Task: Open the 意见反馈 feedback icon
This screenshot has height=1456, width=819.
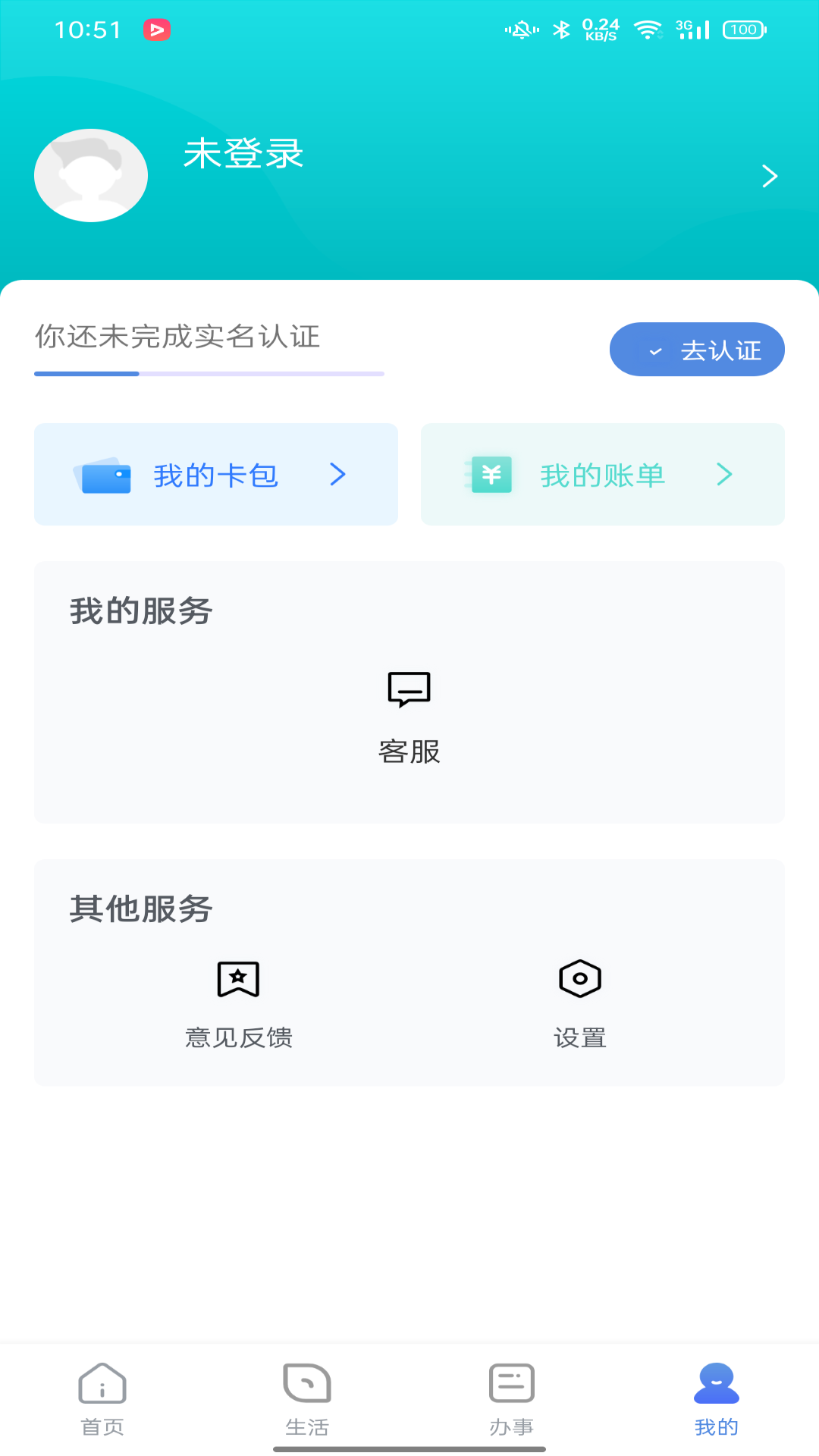Action: tap(239, 978)
